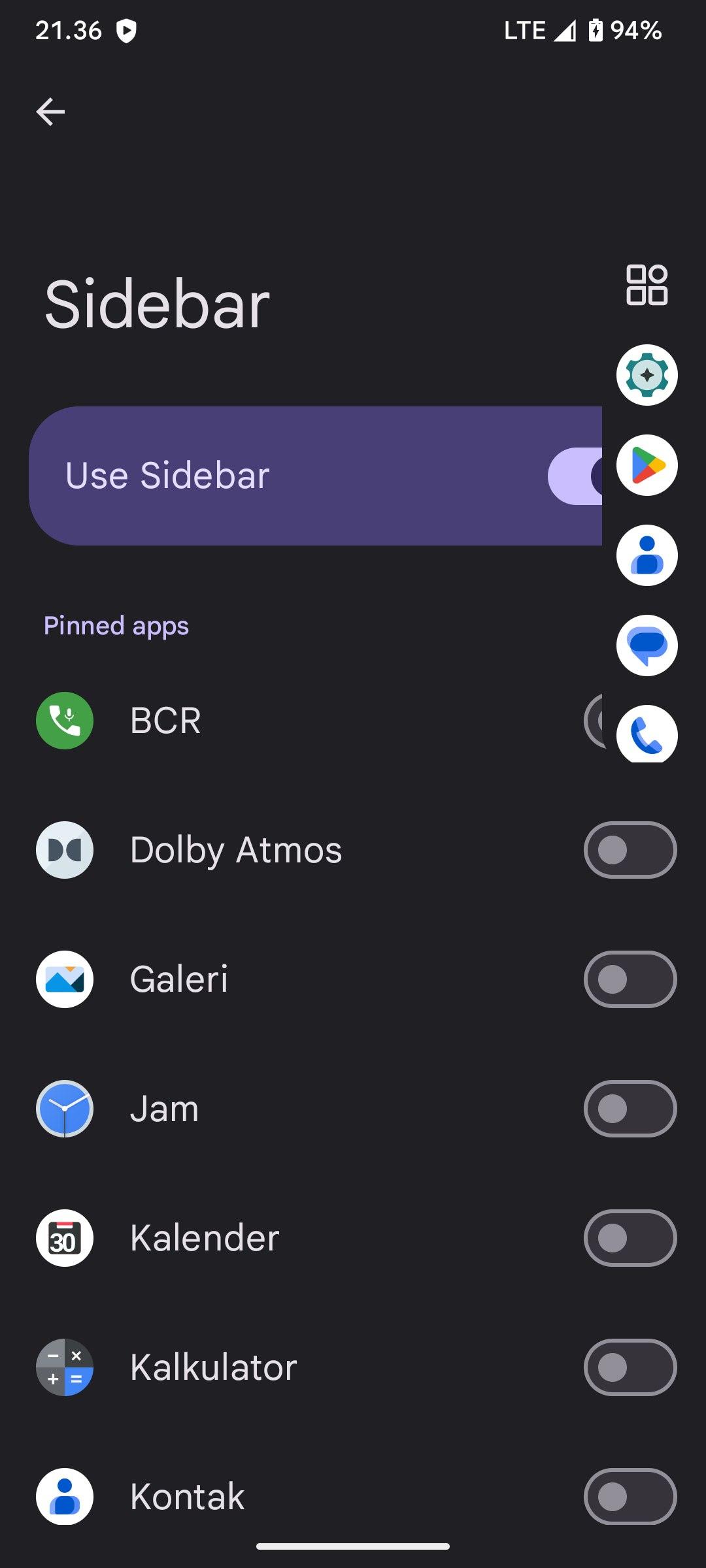Screen dimensions: 706x1568
Task: Open Messages from the sidebar
Action: [647, 645]
